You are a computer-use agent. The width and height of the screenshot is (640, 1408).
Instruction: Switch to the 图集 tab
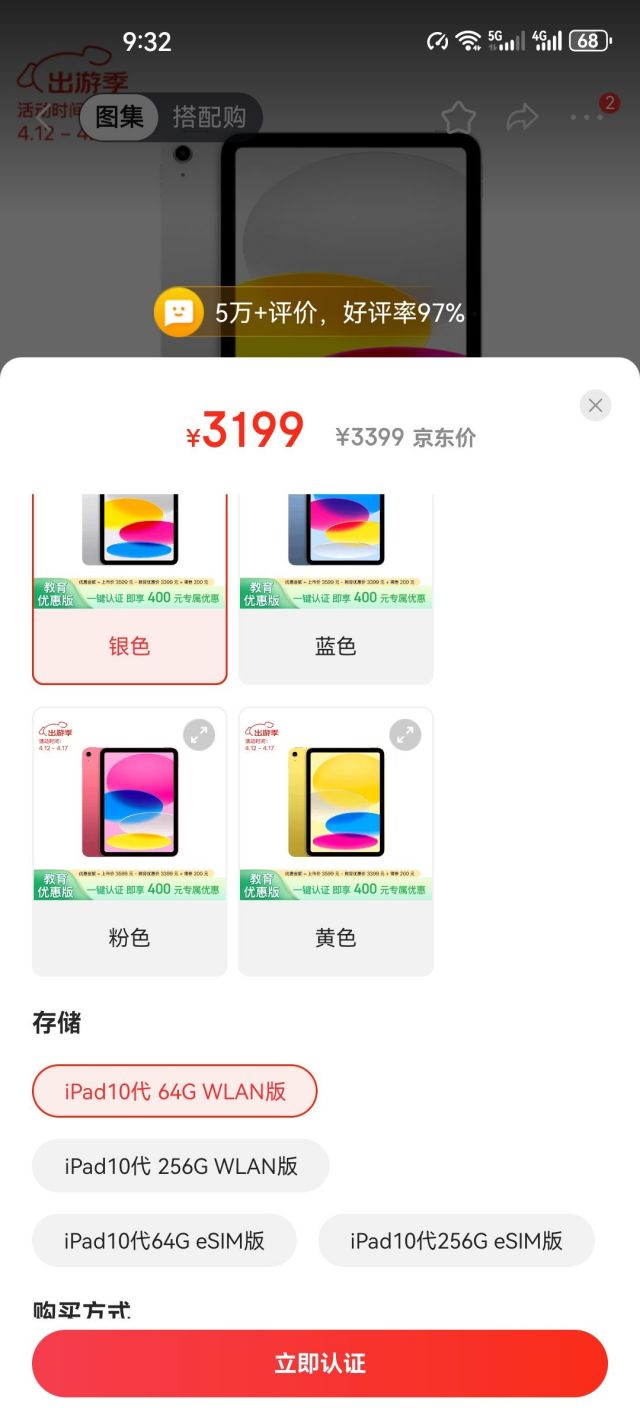tap(119, 117)
